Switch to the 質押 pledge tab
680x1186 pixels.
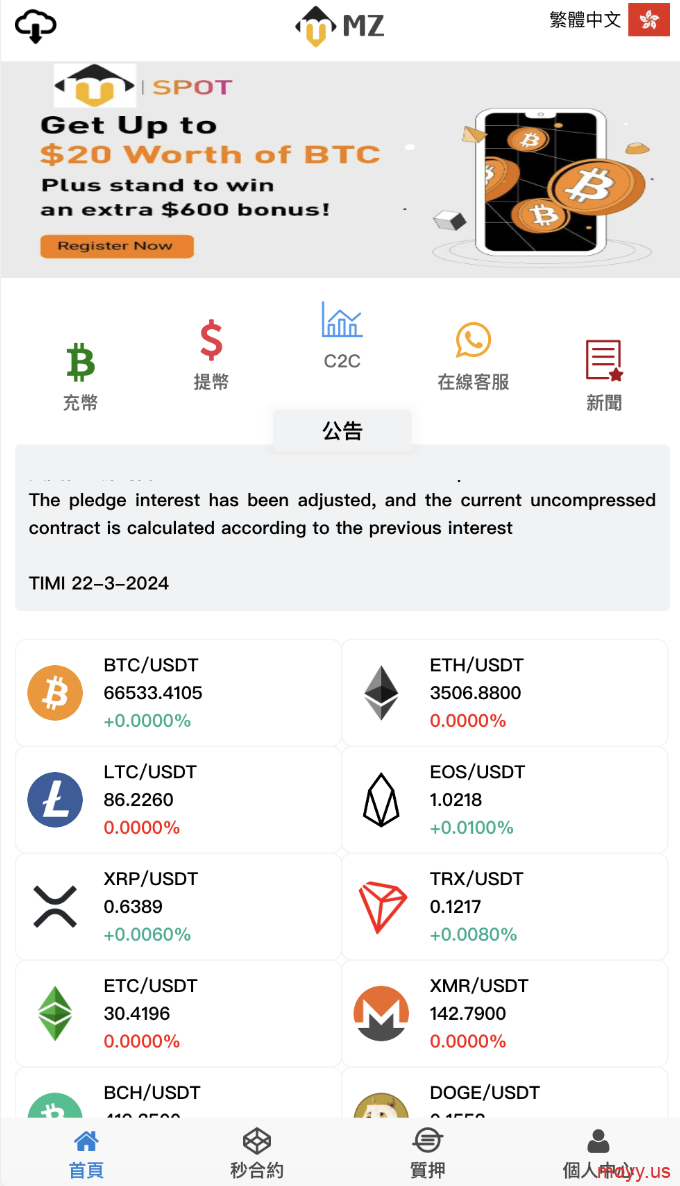[x=427, y=1153]
